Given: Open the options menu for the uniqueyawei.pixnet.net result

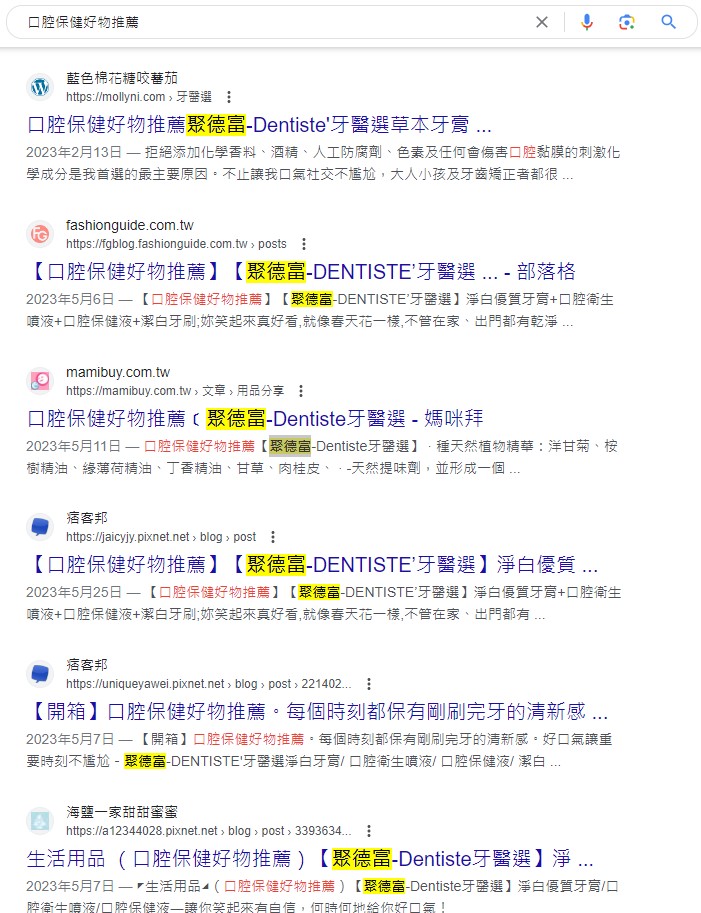Looking at the screenshot, I should (x=369, y=684).
